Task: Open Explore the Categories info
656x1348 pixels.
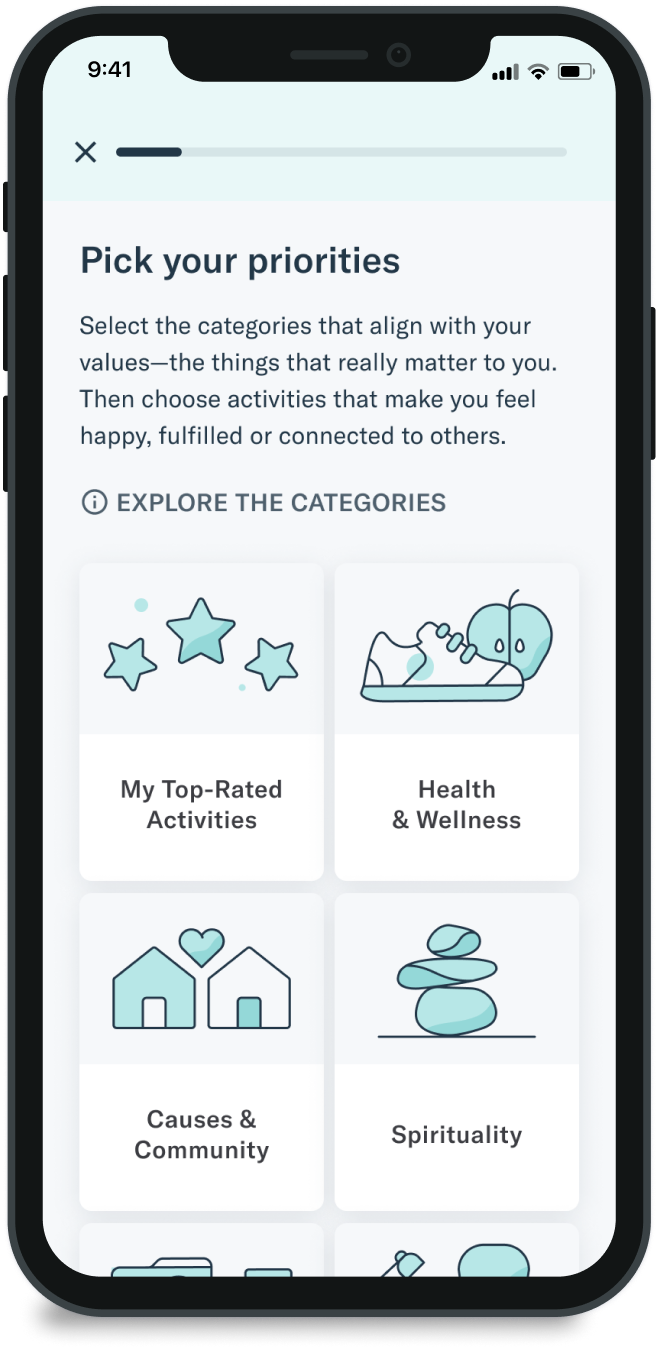Action: (264, 502)
